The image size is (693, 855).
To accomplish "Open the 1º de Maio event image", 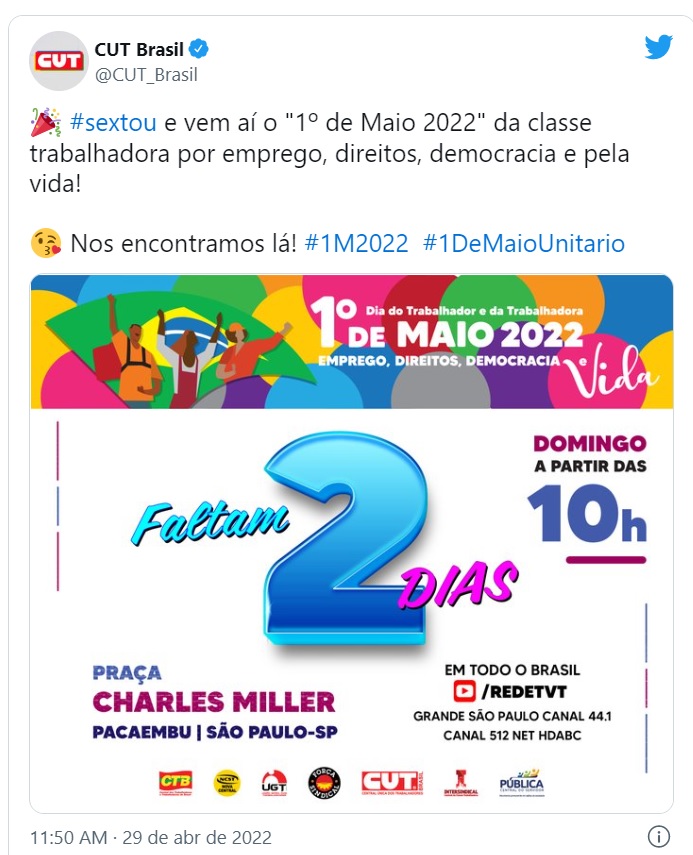I will [x=351, y=543].
